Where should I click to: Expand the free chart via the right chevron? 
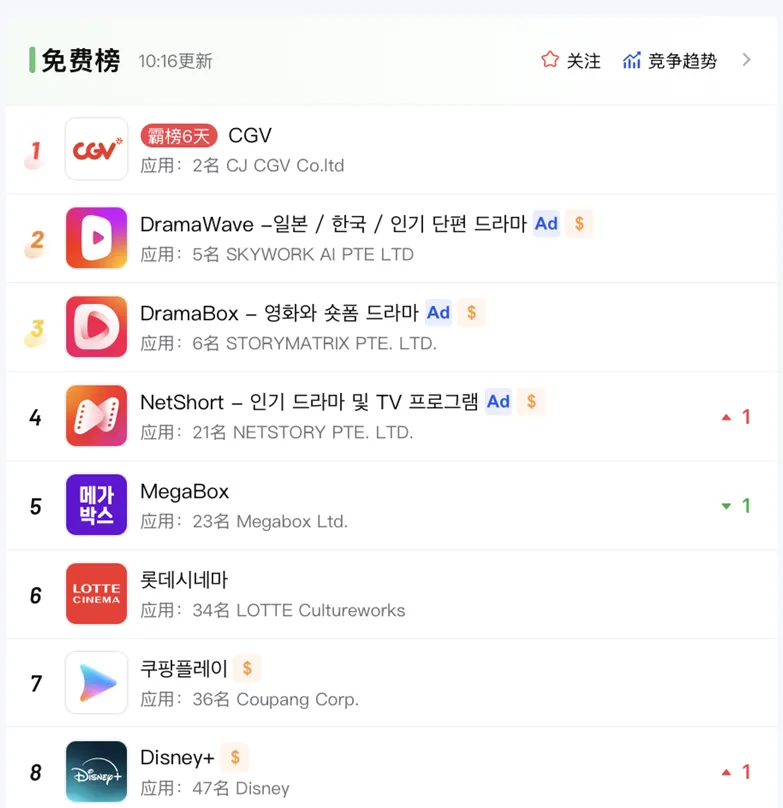[746, 60]
